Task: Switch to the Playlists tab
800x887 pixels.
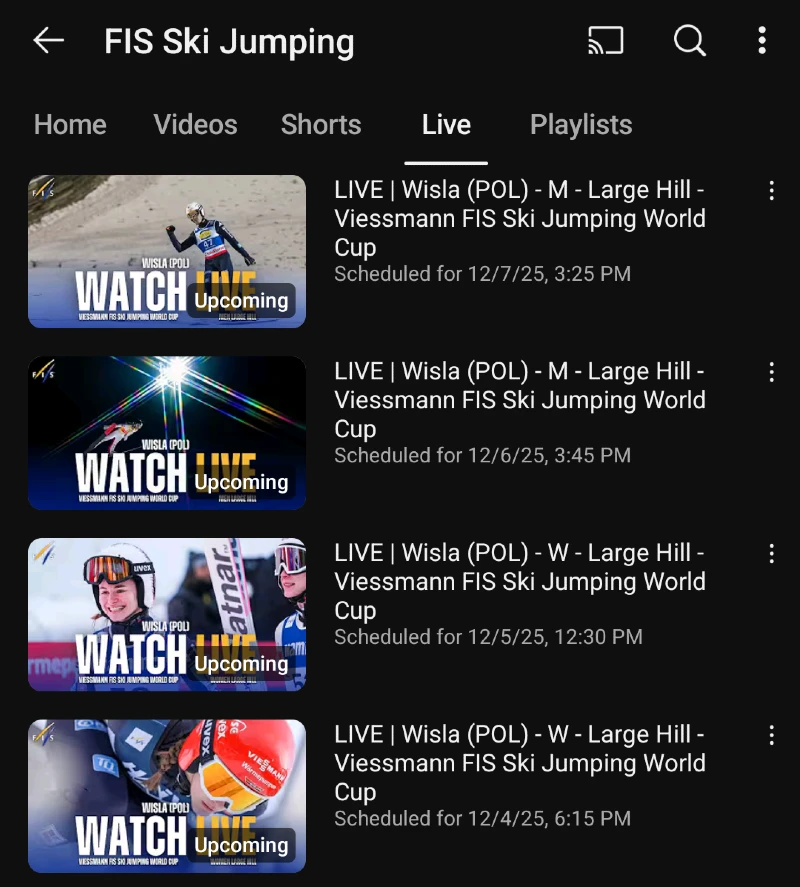Action: [581, 125]
